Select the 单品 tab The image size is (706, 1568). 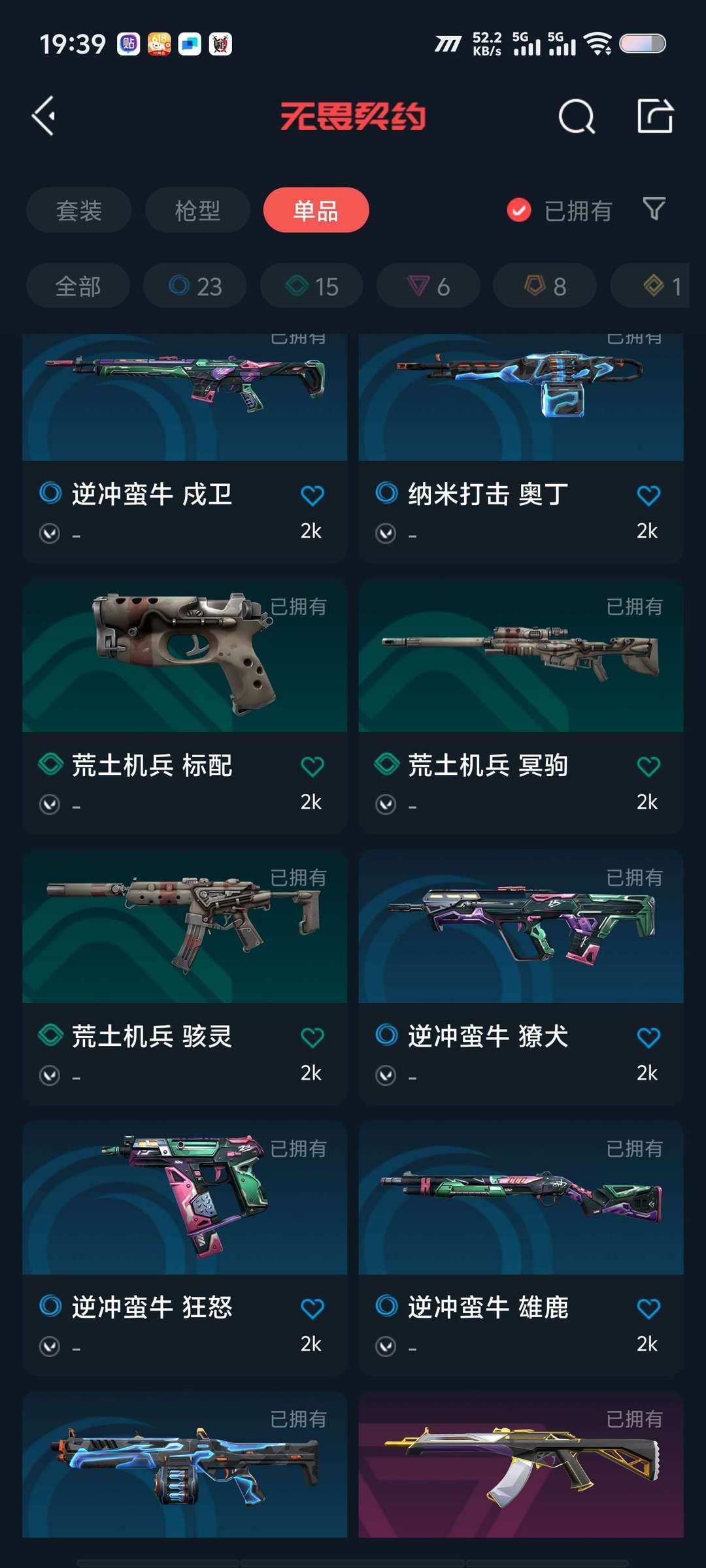[x=316, y=210]
